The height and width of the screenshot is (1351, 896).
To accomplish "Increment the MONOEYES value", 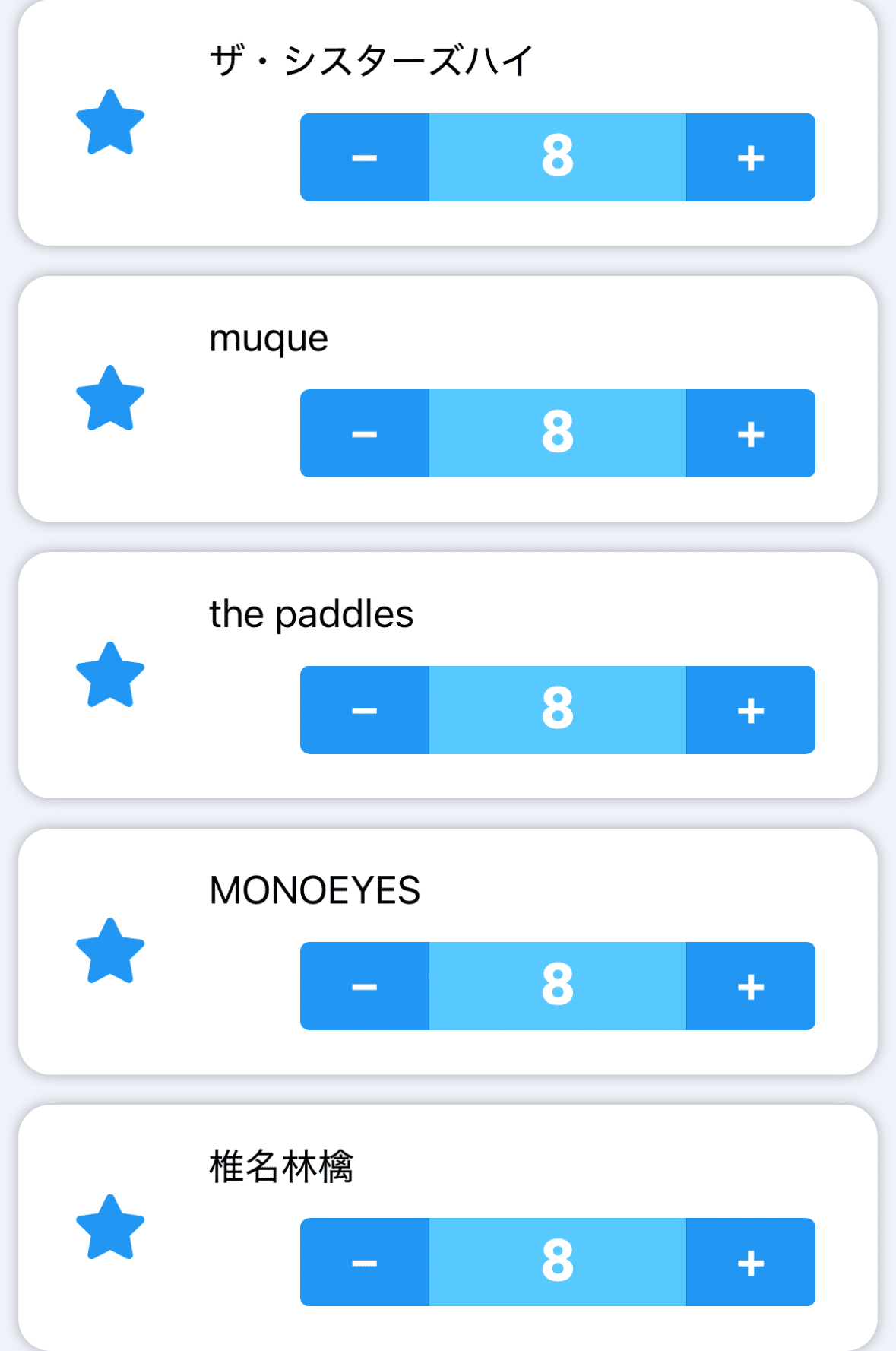I will 750,986.
